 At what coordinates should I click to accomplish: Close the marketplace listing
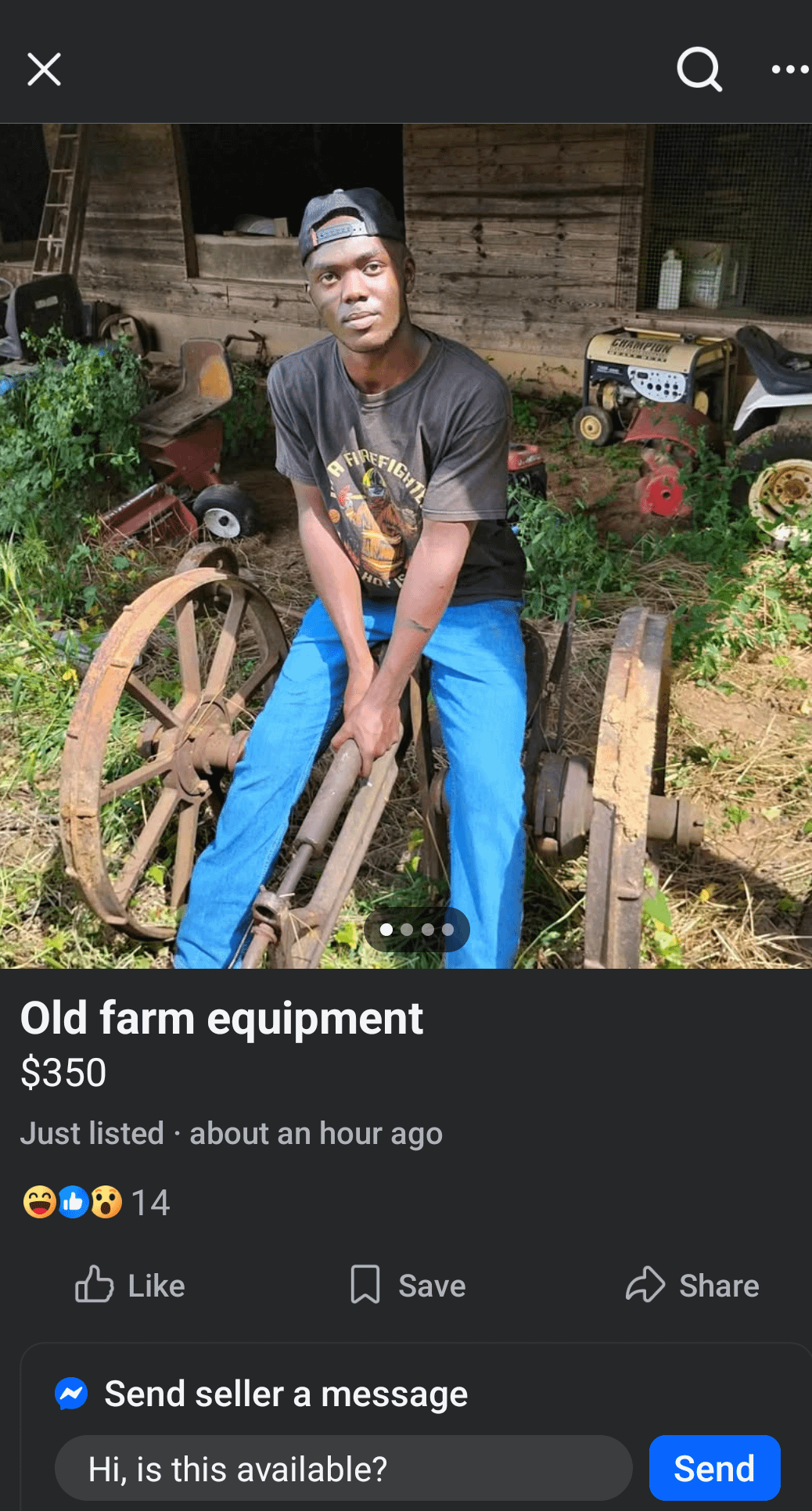(x=44, y=70)
